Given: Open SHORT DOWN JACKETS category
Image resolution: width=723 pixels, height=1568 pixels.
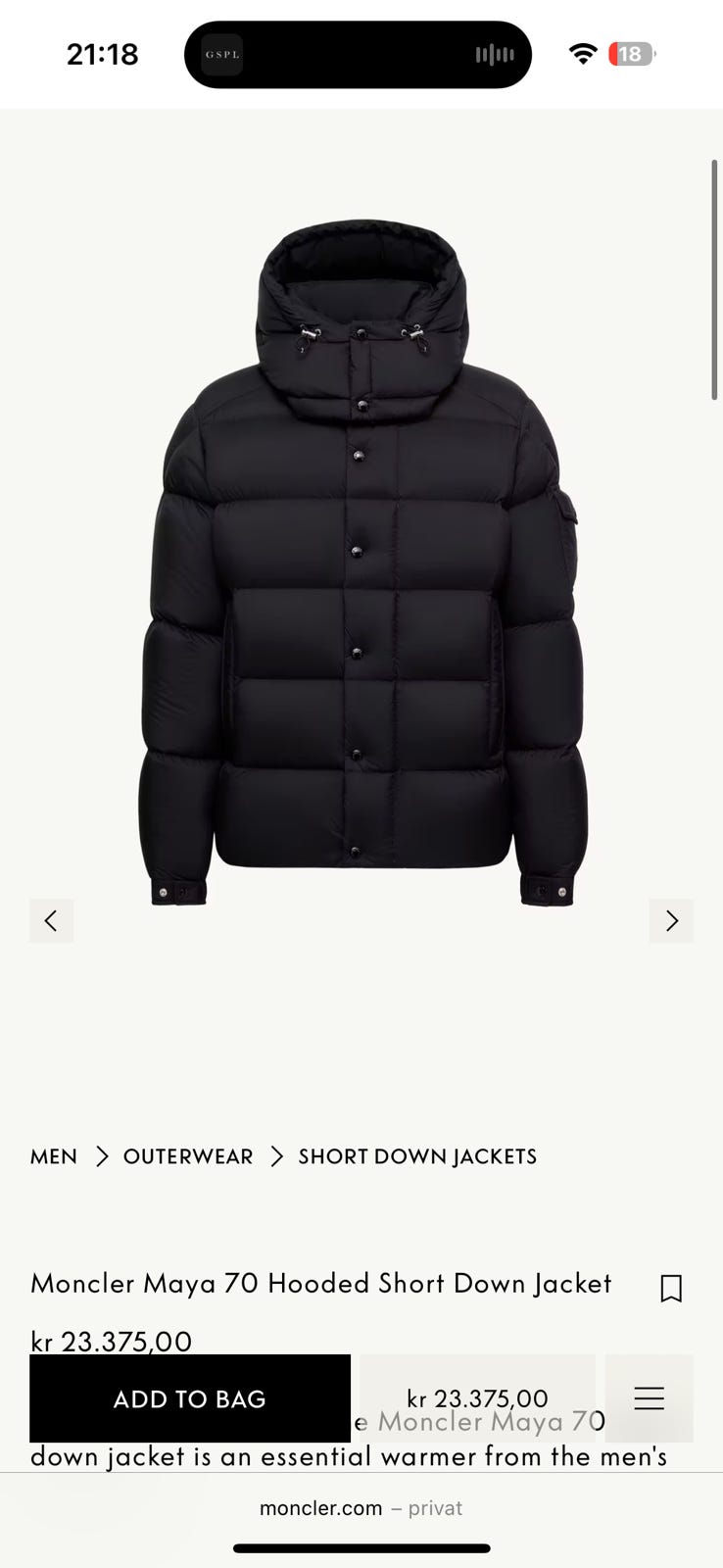Looking at the screenshot, I should pyautogui.click(x=417, y=1156).
